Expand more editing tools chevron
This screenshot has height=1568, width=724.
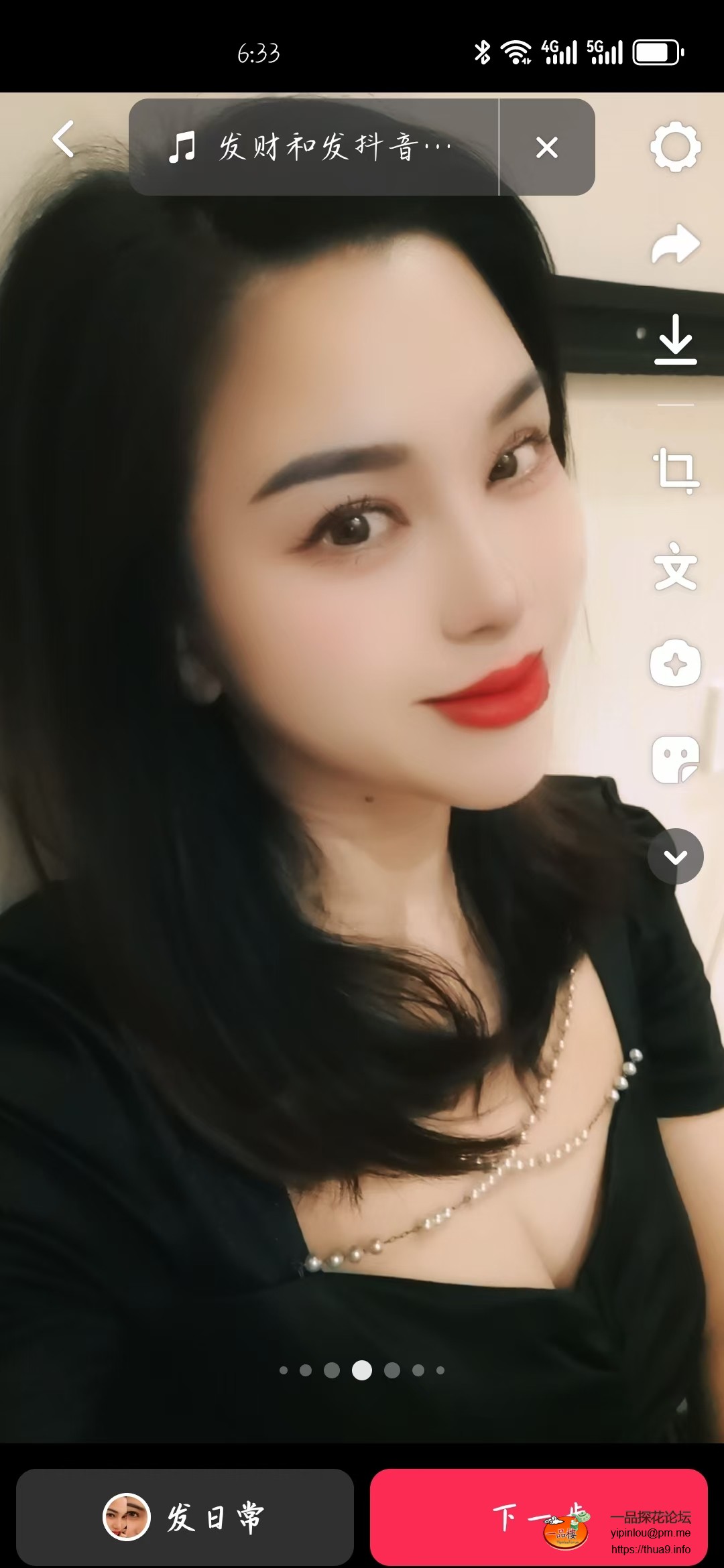click(x=675, y=856)
